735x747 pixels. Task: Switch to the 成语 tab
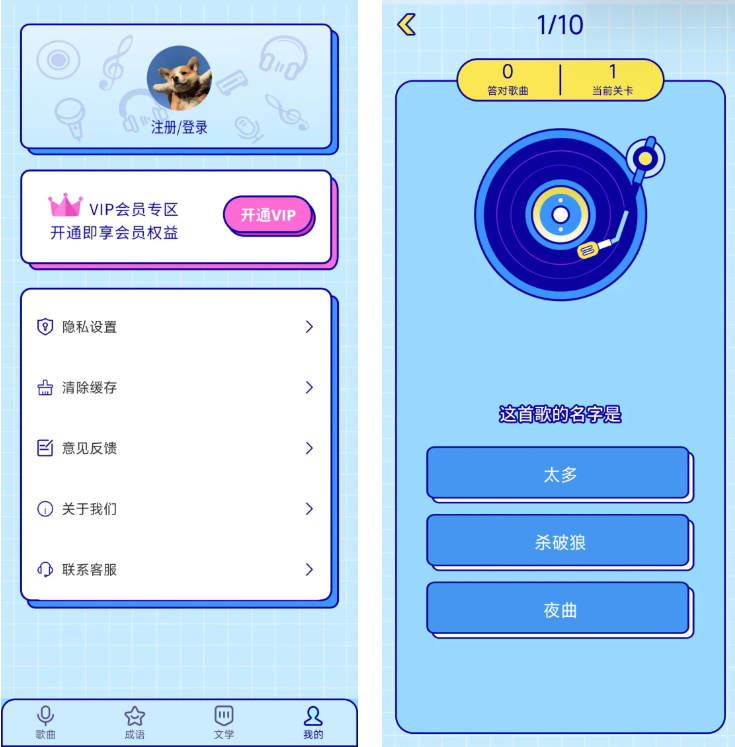(135, 722)
